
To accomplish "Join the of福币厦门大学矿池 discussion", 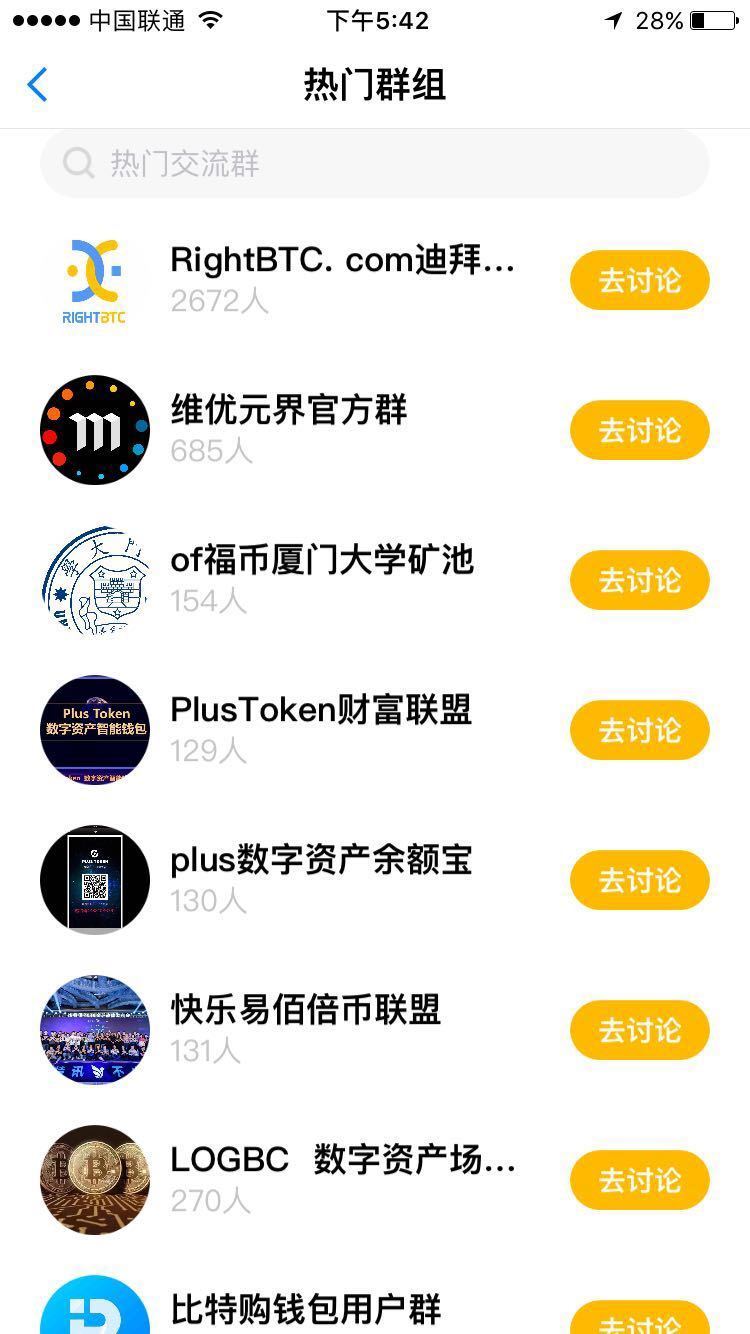I will (x=639, y=580).
